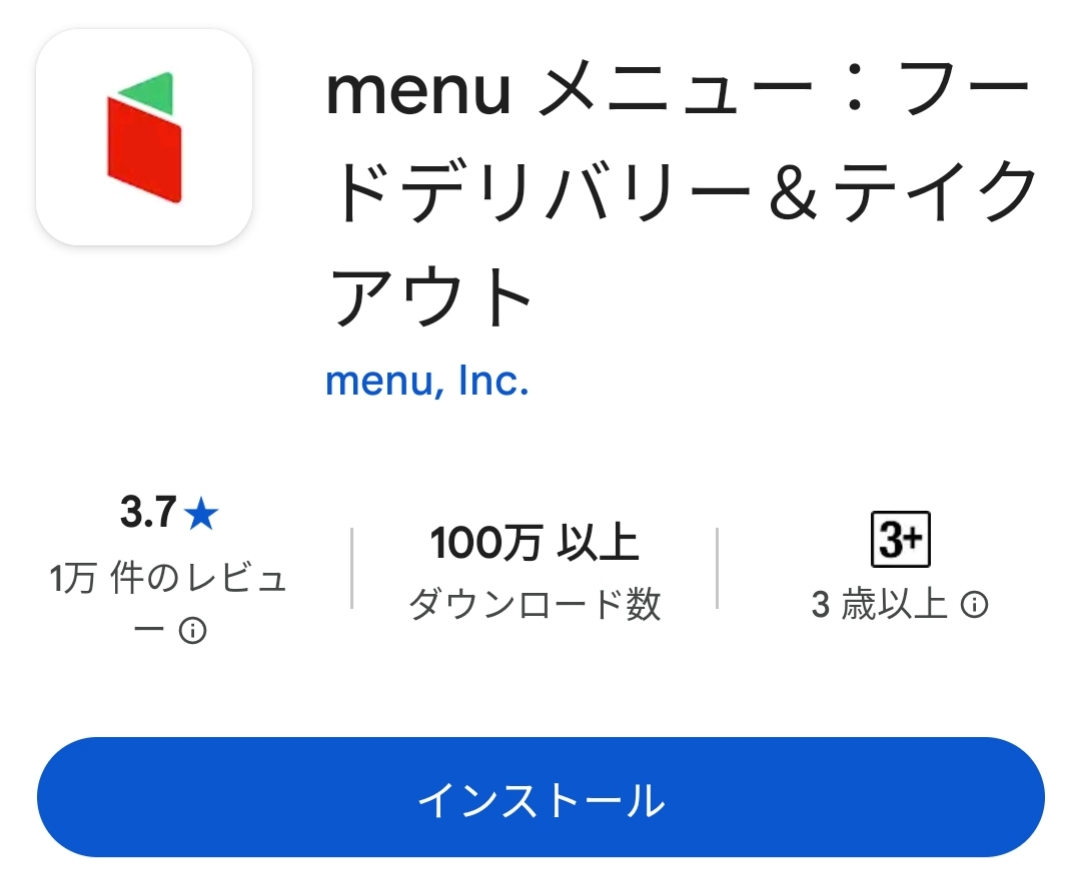Screen dimensions: 1080x885
Task: Open the 3.7 star reviews
Action: coord(168,514)
